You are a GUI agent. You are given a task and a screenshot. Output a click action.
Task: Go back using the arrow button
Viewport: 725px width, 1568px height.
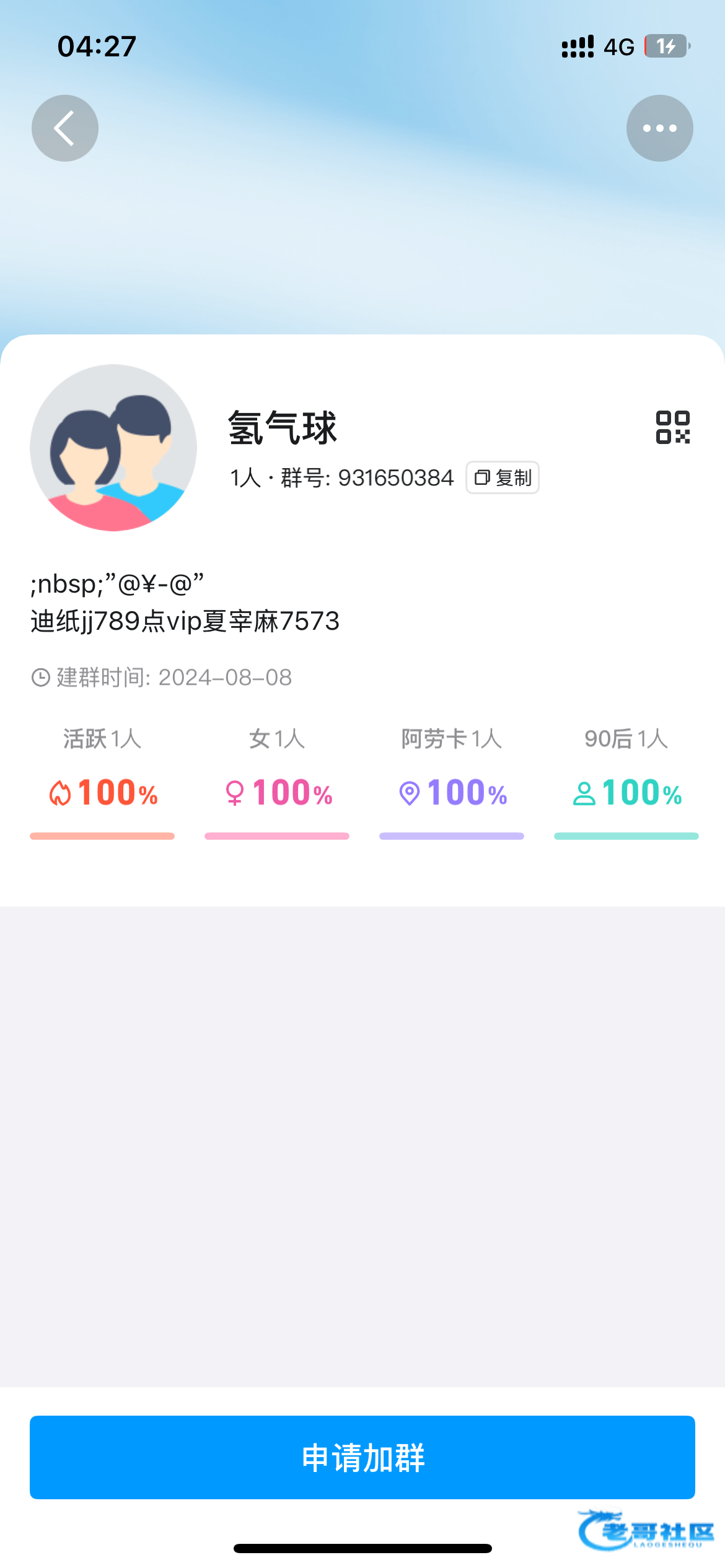(x=65, y=128)
